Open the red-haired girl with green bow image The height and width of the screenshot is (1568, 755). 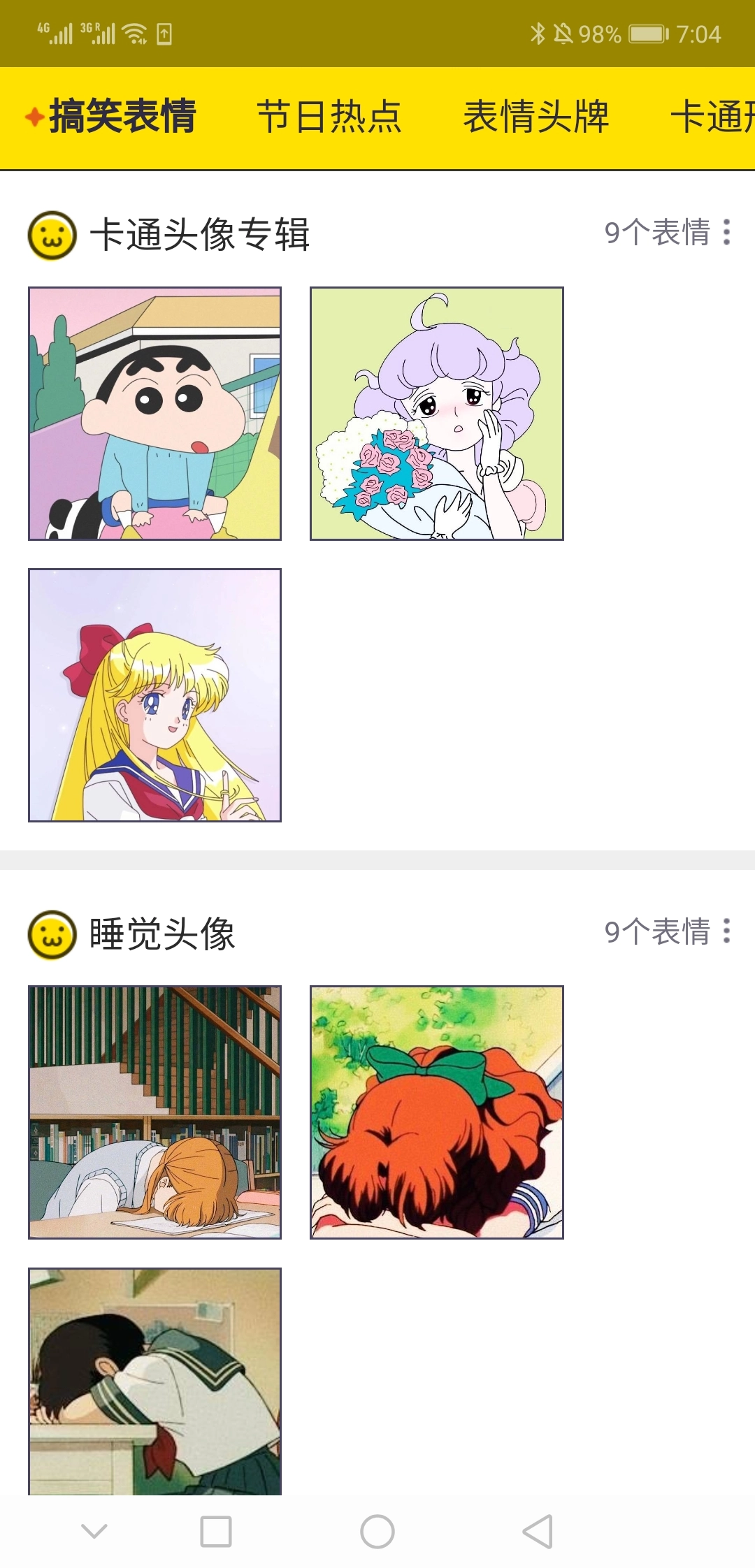[437, 1112]
